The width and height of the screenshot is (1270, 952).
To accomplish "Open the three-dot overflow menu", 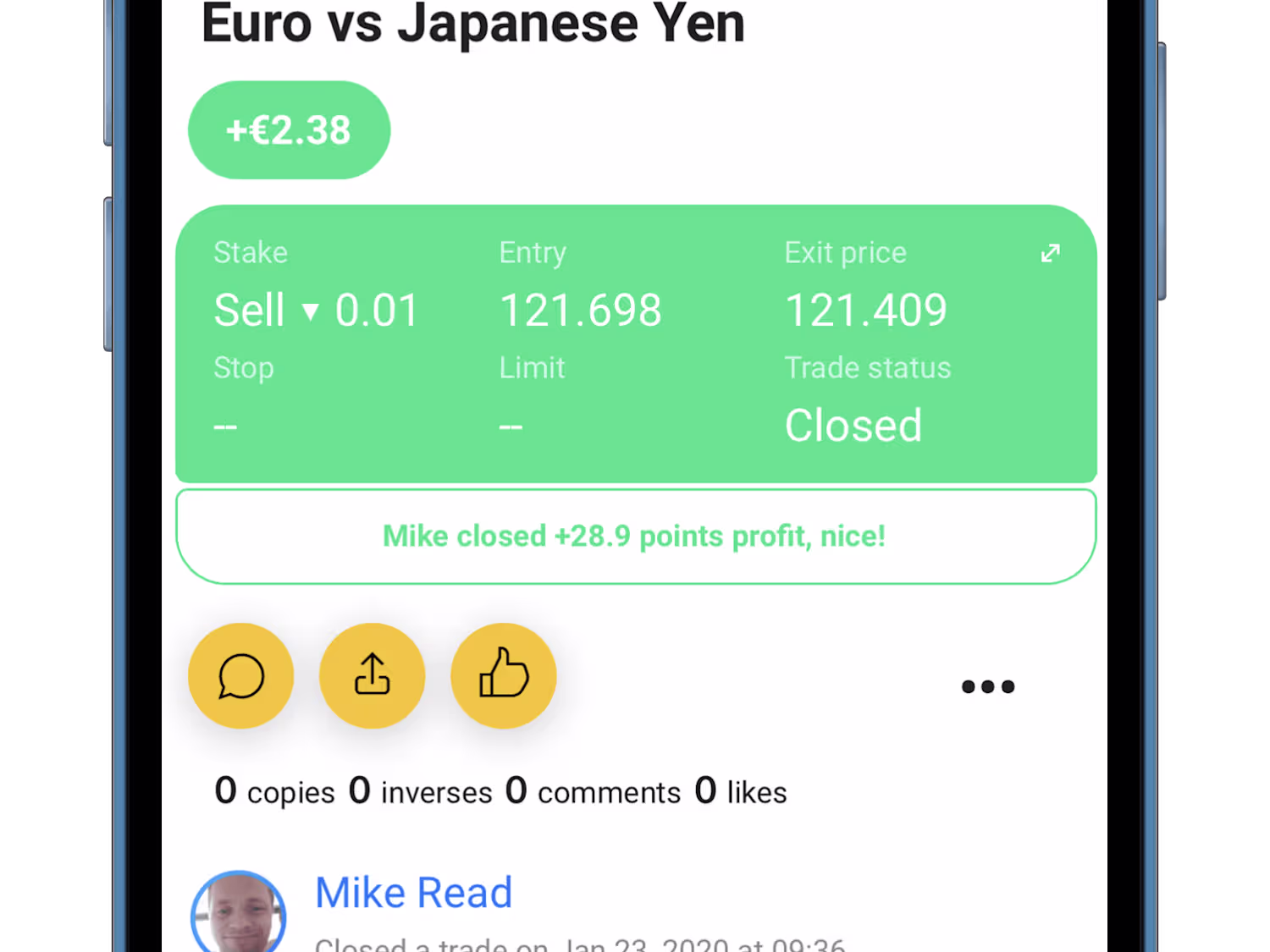I will click(x=987, y=686).
